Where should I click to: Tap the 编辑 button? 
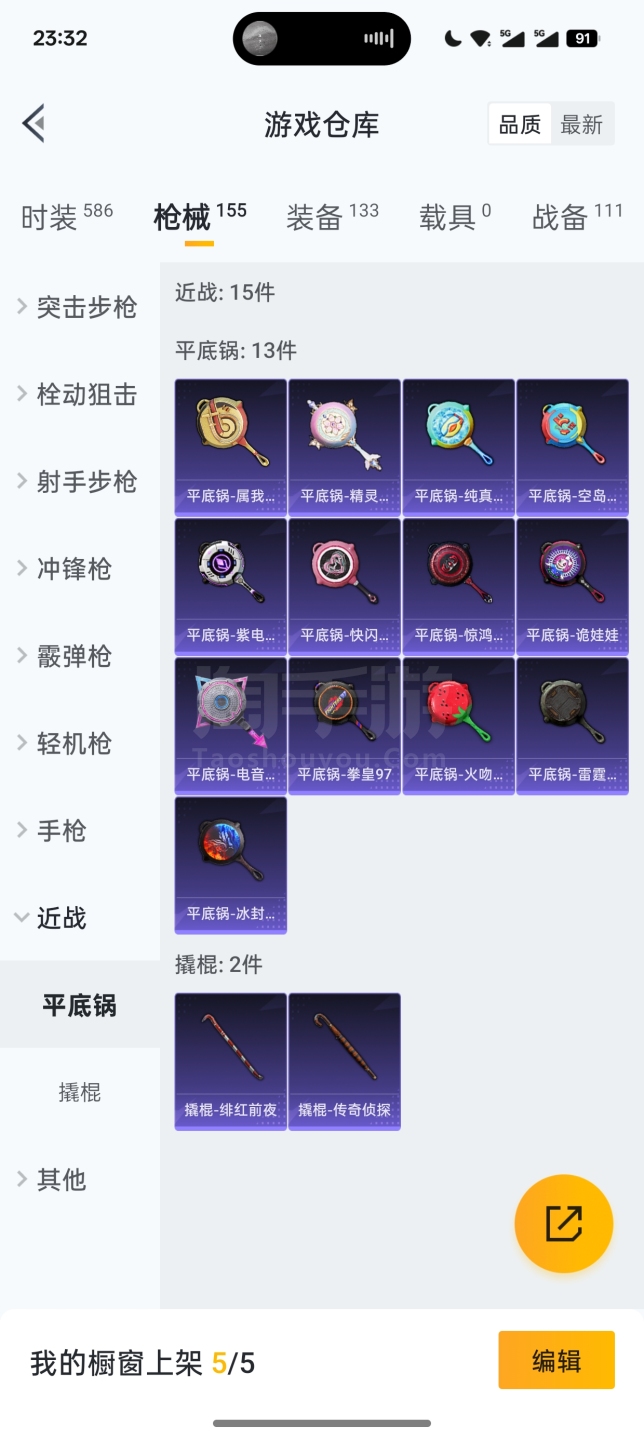pos(556,1361)
